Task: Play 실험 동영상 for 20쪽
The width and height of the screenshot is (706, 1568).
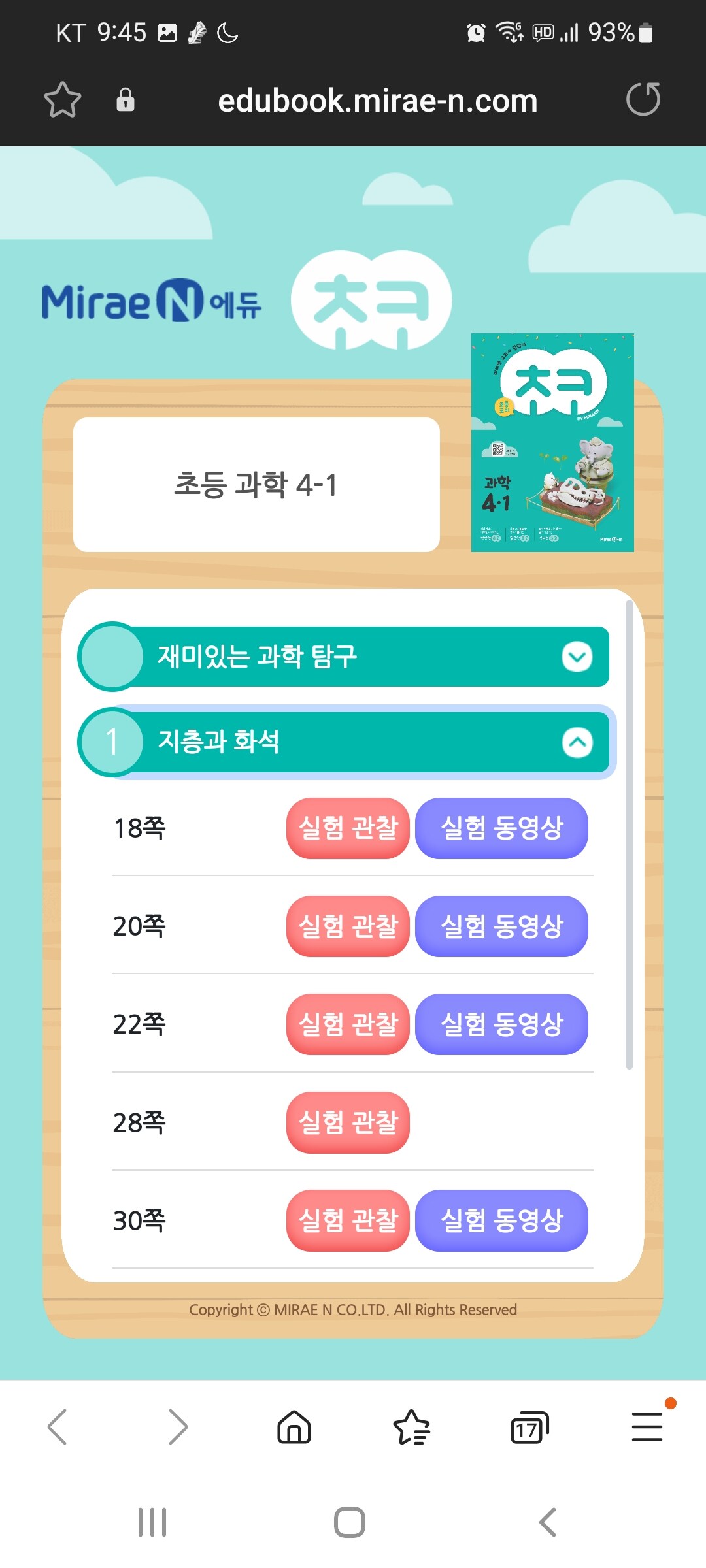Action: coord(501,926)
